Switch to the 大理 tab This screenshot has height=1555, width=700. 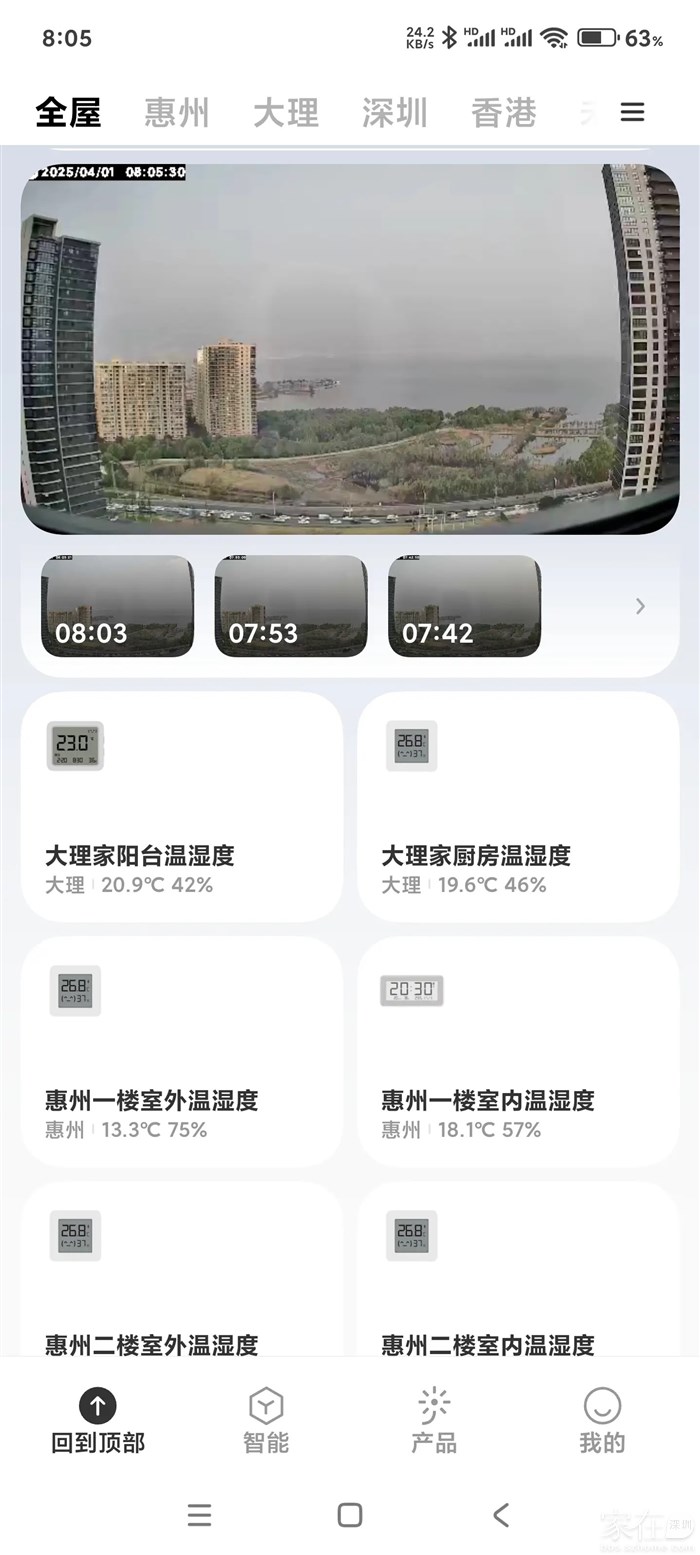click(x=286, y=113)
